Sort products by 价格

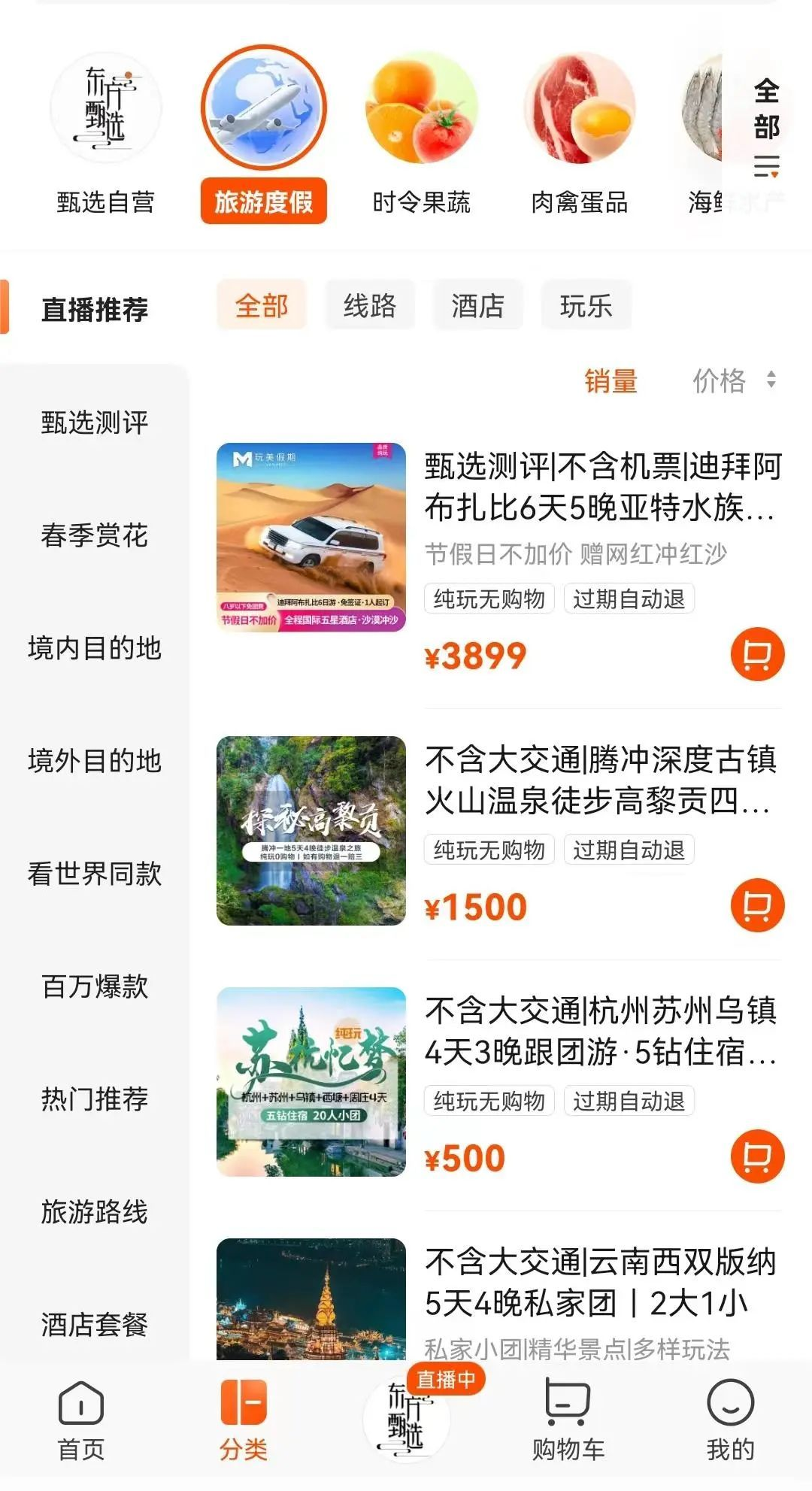[x=733, y=381]
